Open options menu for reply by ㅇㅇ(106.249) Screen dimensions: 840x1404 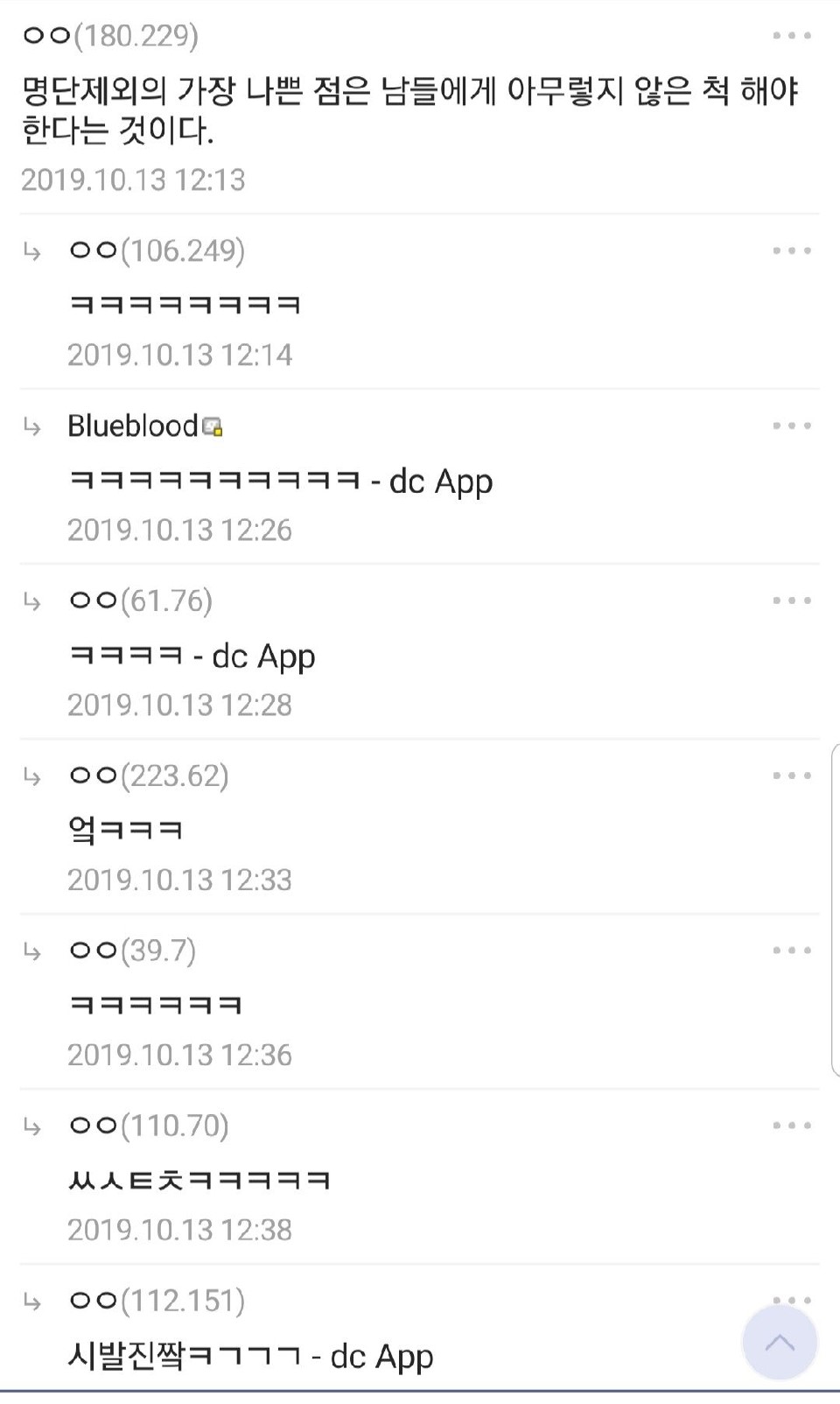pos(792,251)
